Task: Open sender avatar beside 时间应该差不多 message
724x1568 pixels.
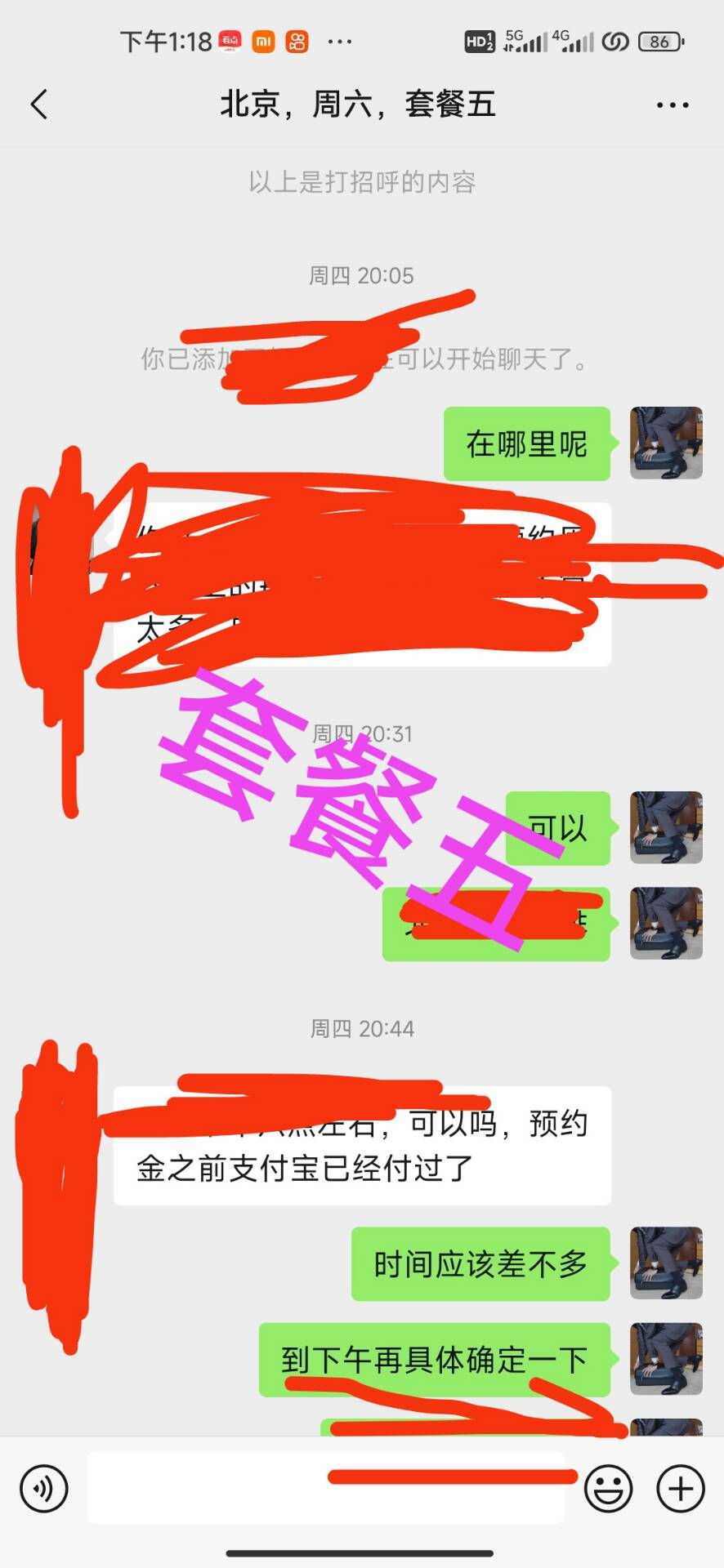Action: (666, 1263)
